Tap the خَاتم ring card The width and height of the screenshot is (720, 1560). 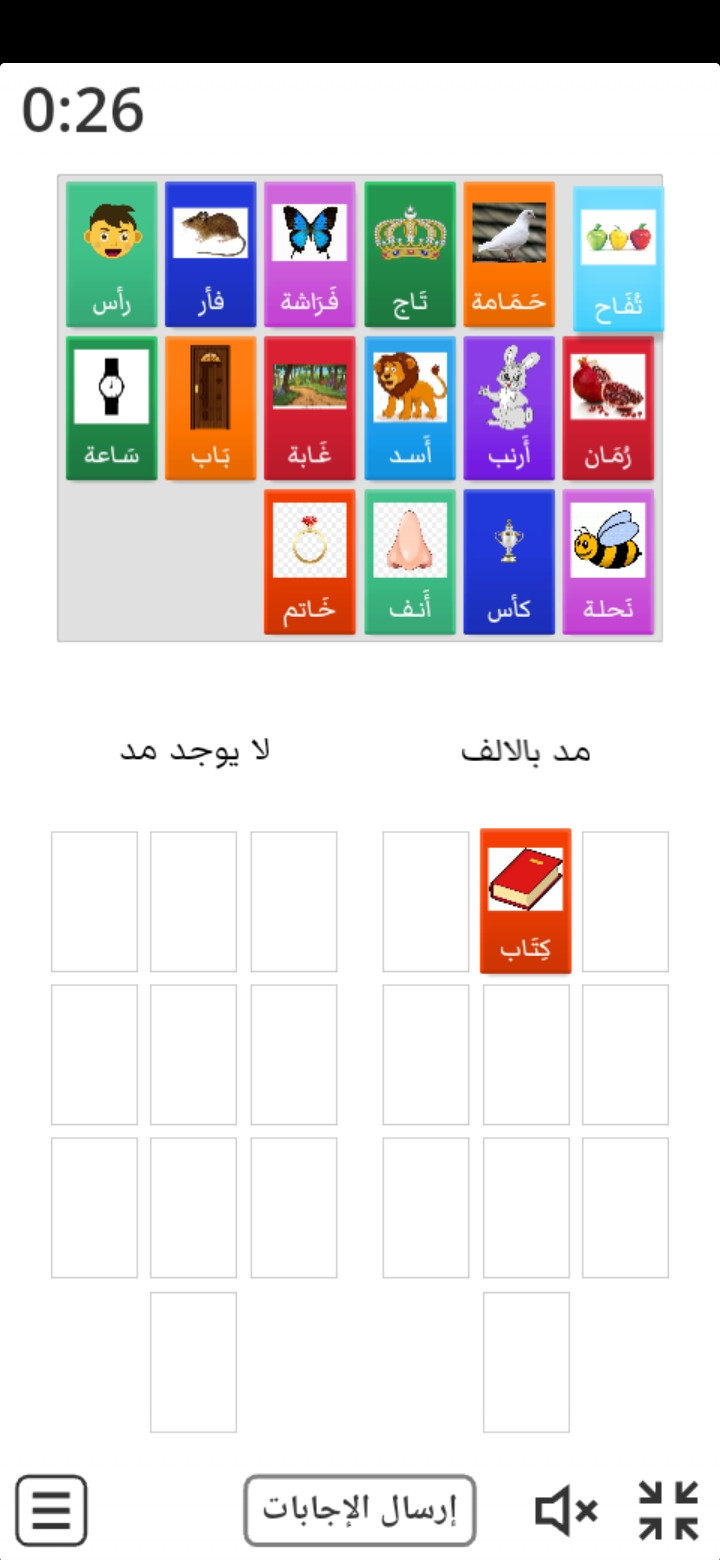pyautogui.click(x=310, y=562)
